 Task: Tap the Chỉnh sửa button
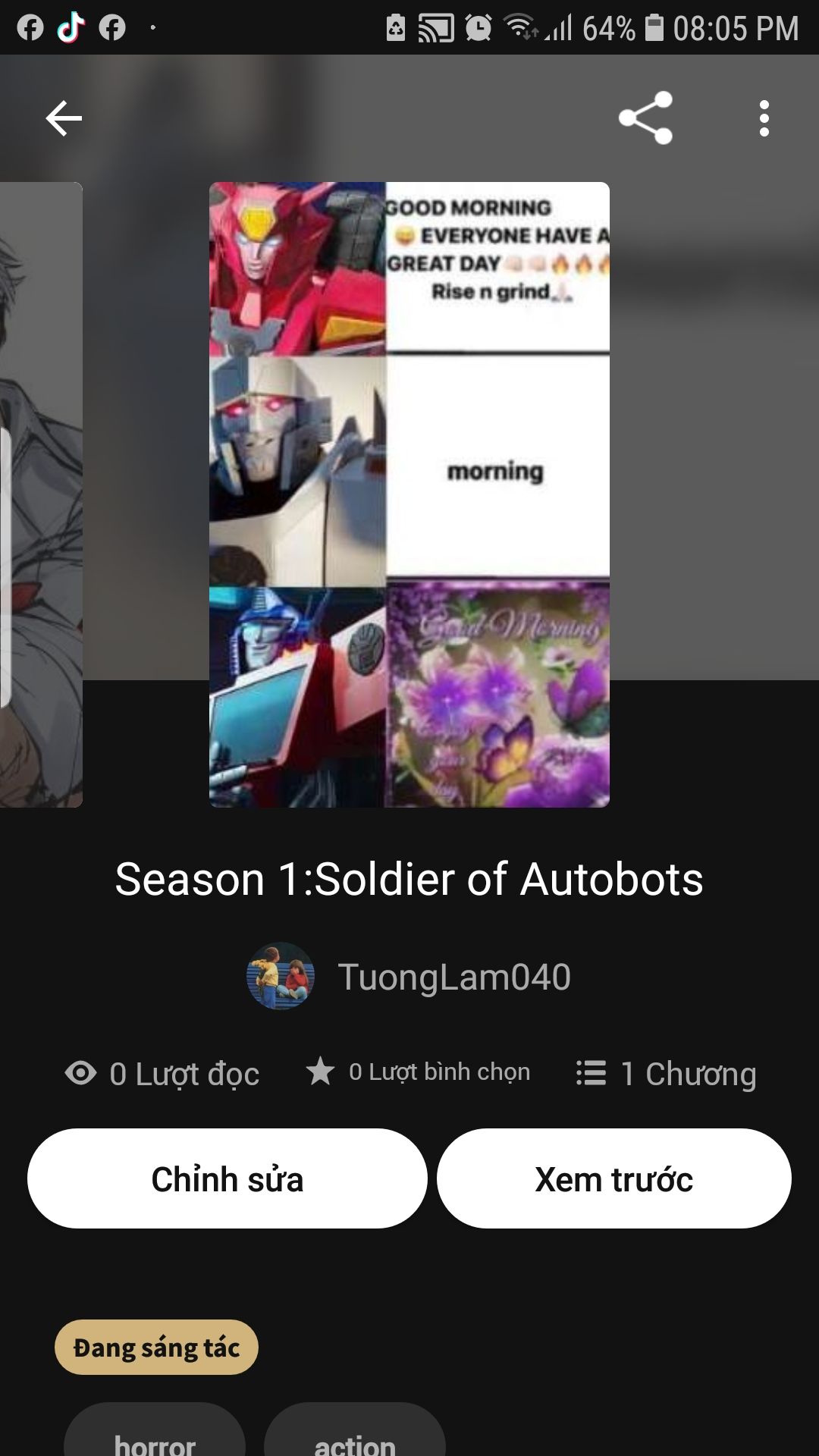click(x=227, y=1178)
